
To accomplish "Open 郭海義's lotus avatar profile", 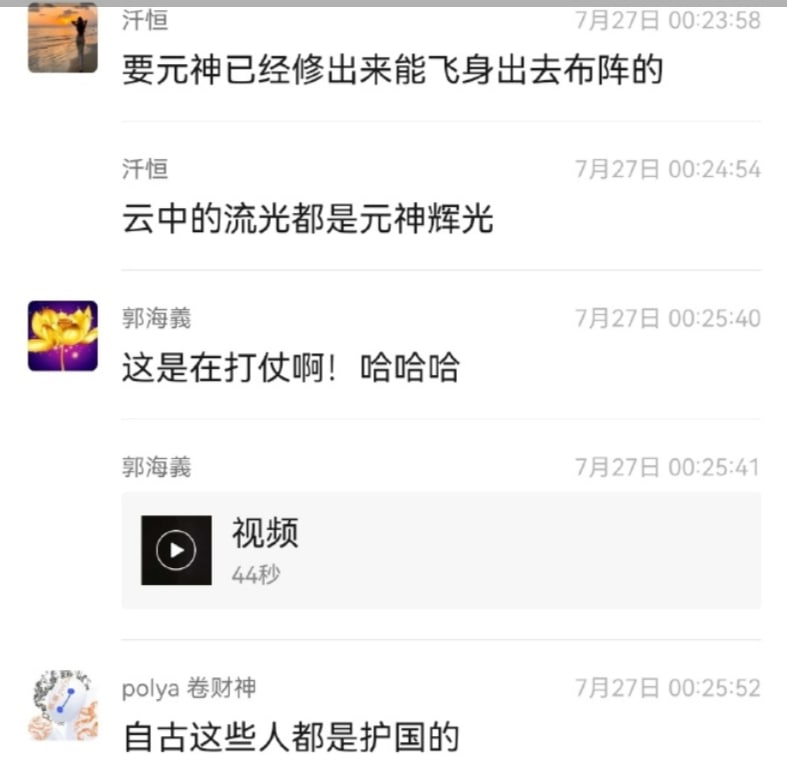I will tap(63, 336).
